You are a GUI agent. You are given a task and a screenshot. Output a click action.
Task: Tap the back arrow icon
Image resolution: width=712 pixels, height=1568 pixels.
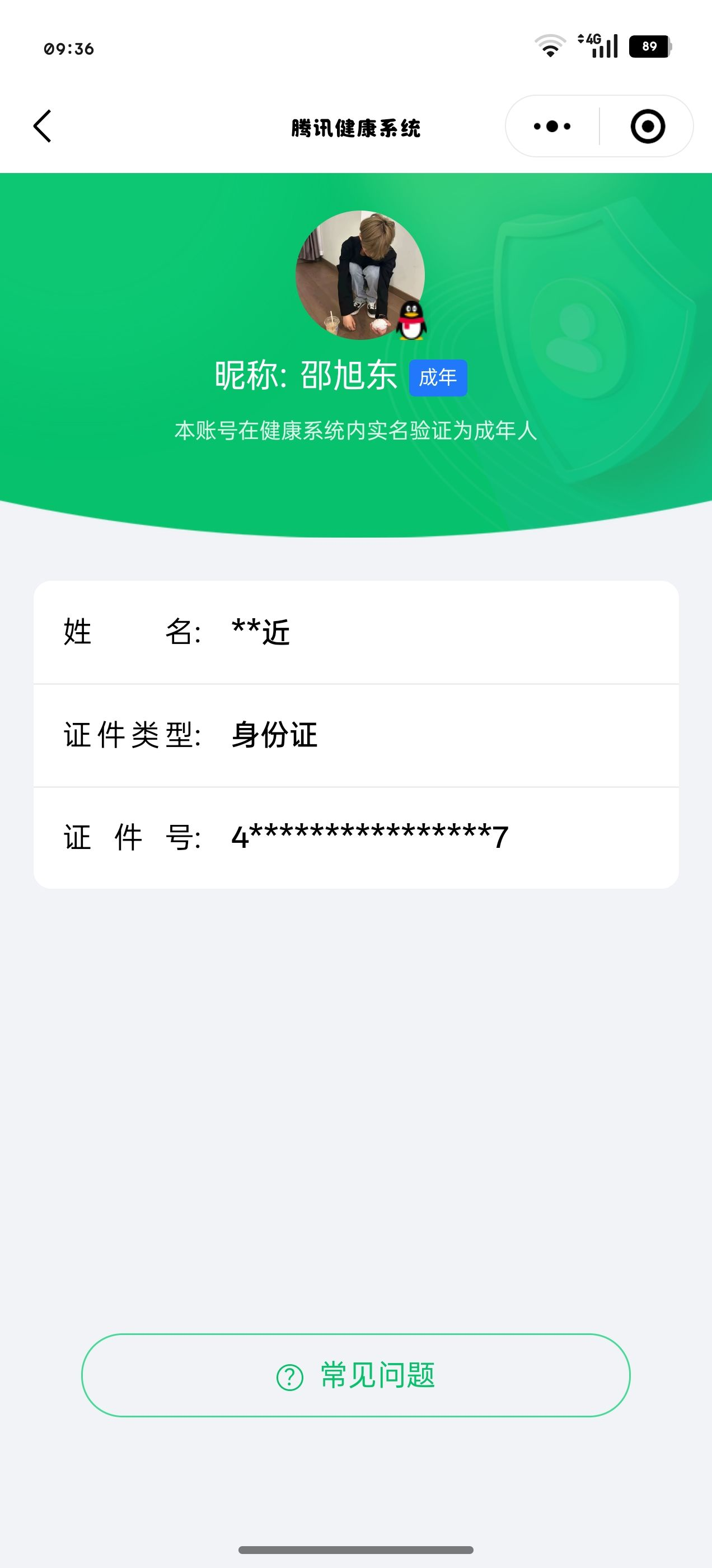click(x=41, y=125)
